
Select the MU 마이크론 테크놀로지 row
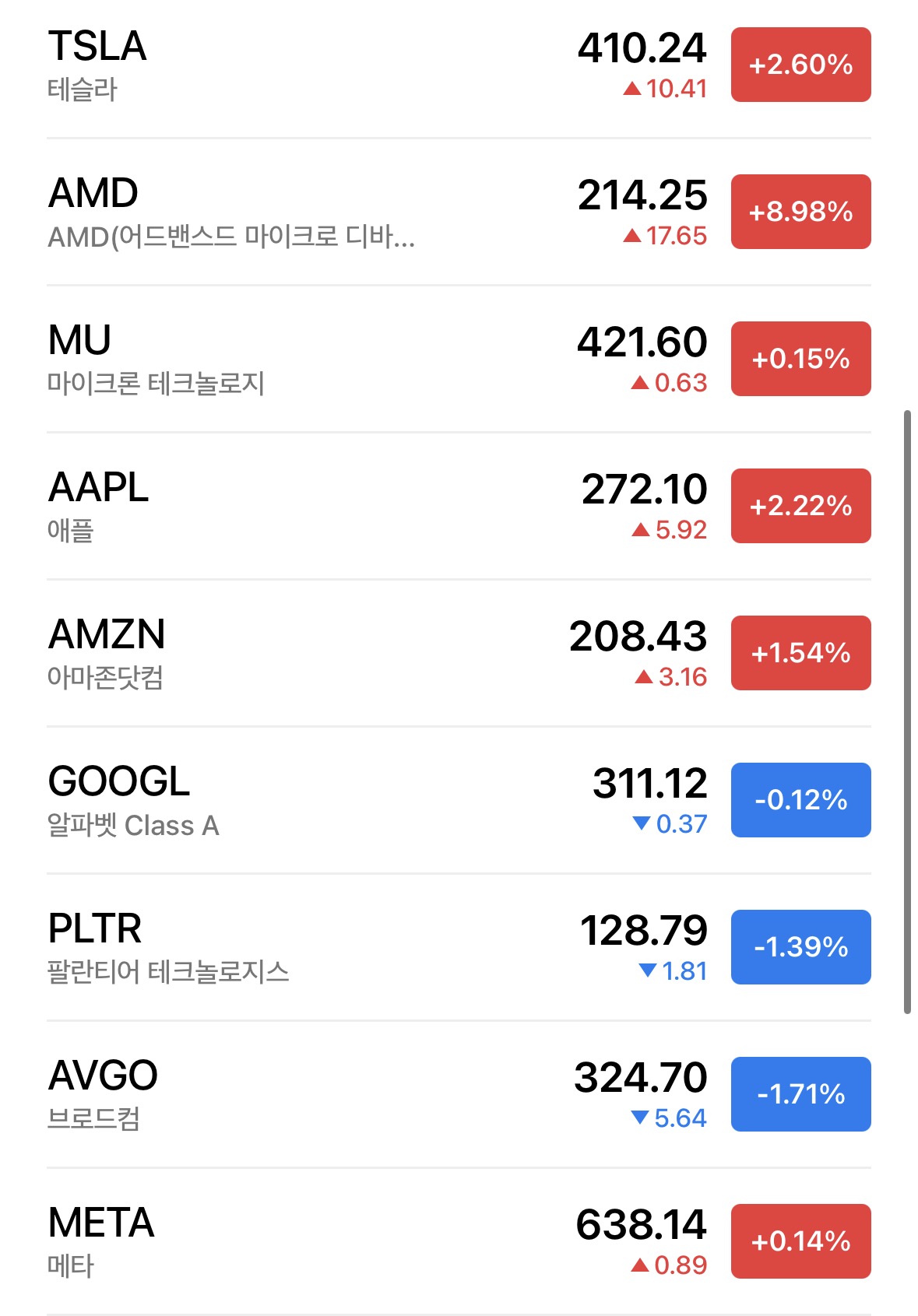coord(459,359)
